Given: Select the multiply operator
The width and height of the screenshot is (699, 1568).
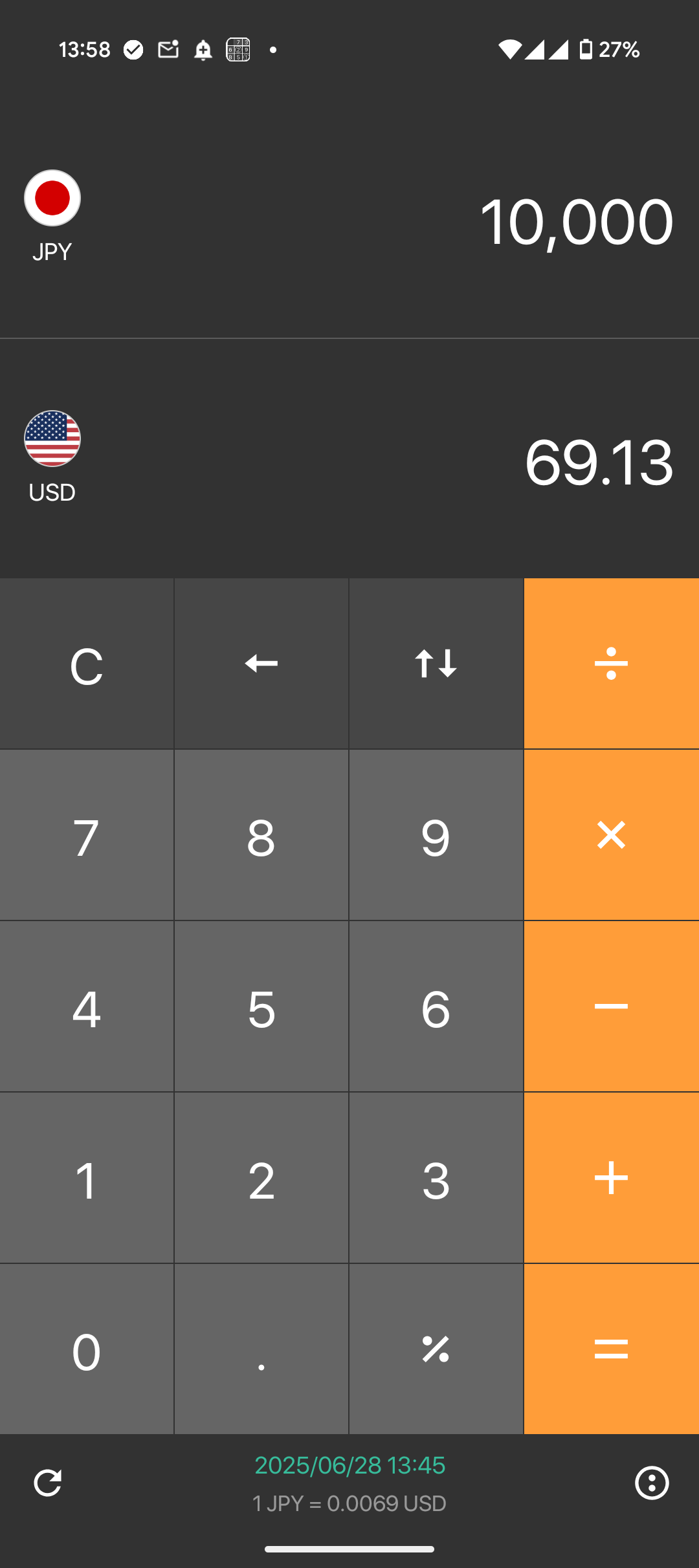Looking at the screenshot, I should point(611,835).
